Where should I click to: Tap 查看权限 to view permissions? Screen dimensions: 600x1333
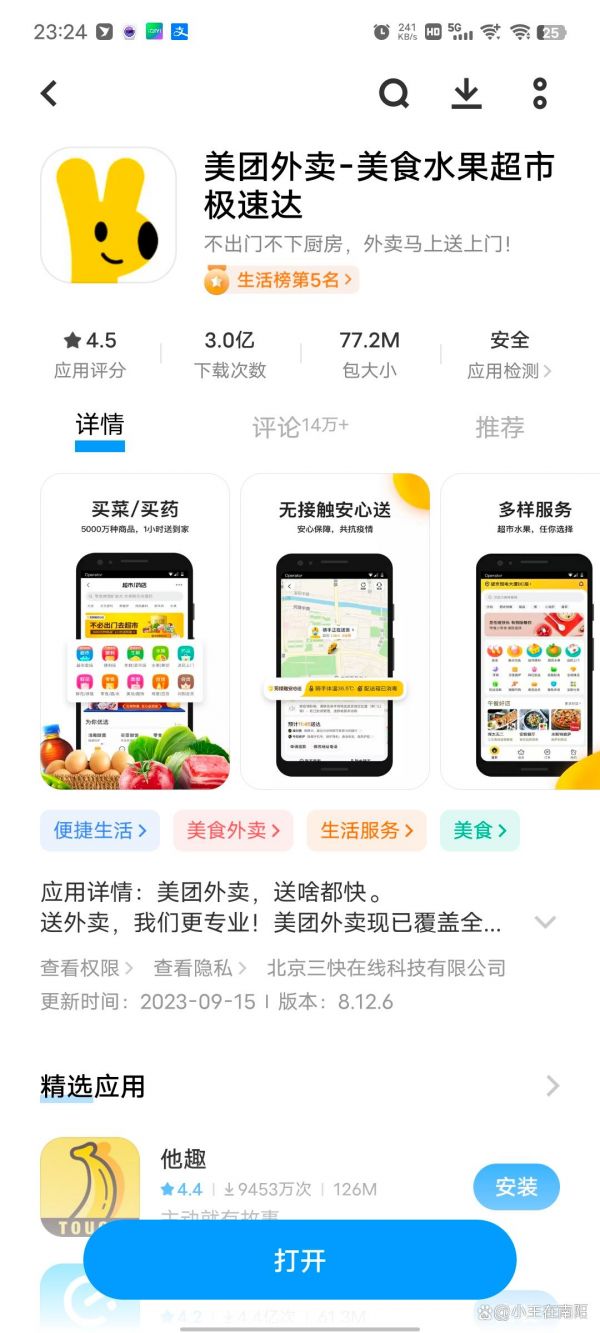(x=87, y=968)
